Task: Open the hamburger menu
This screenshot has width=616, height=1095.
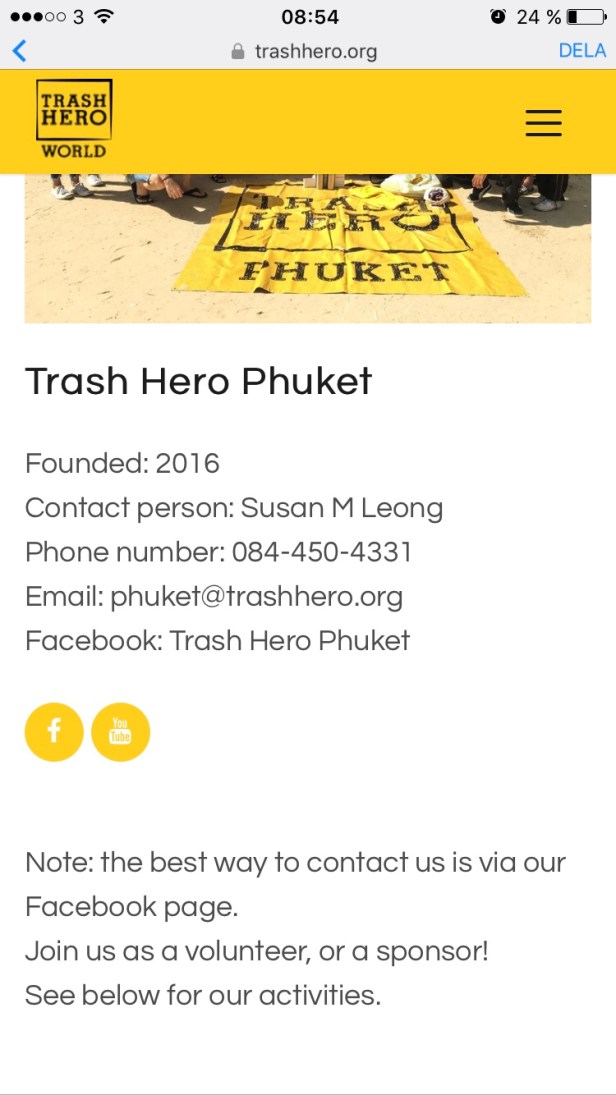Action: [x=543, y=122]
